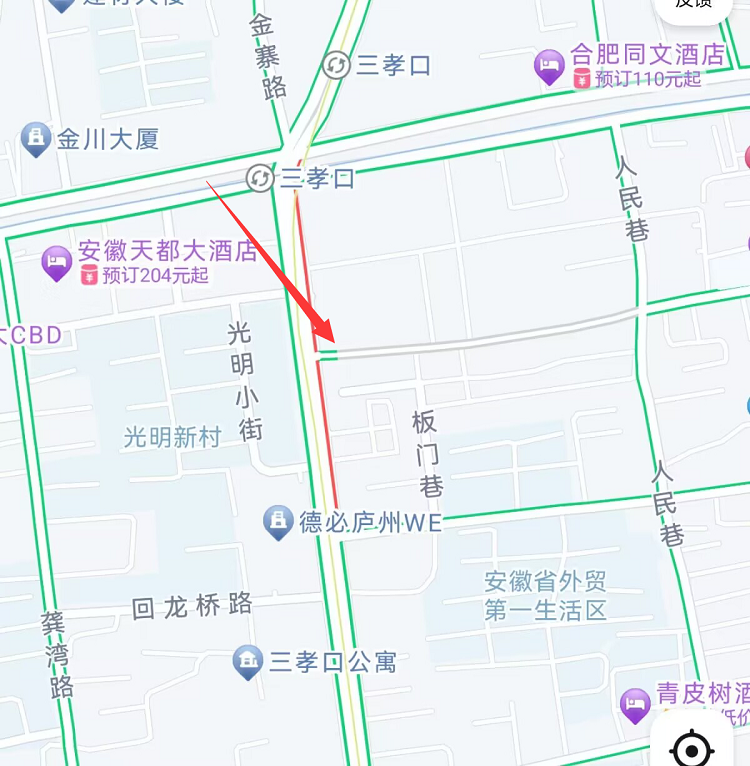Open the 青皮树 hotel marker
This screenshot has width=750, height=766.
click(x=635, y=705)
